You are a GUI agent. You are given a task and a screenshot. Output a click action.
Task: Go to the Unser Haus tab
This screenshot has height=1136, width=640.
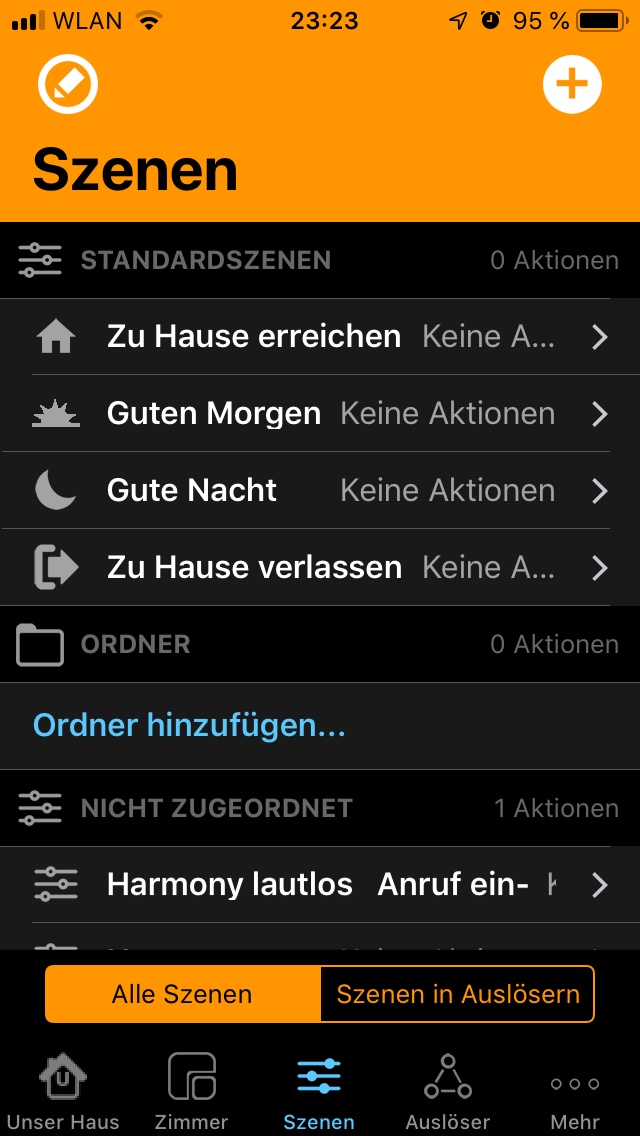pos(62,1092)
